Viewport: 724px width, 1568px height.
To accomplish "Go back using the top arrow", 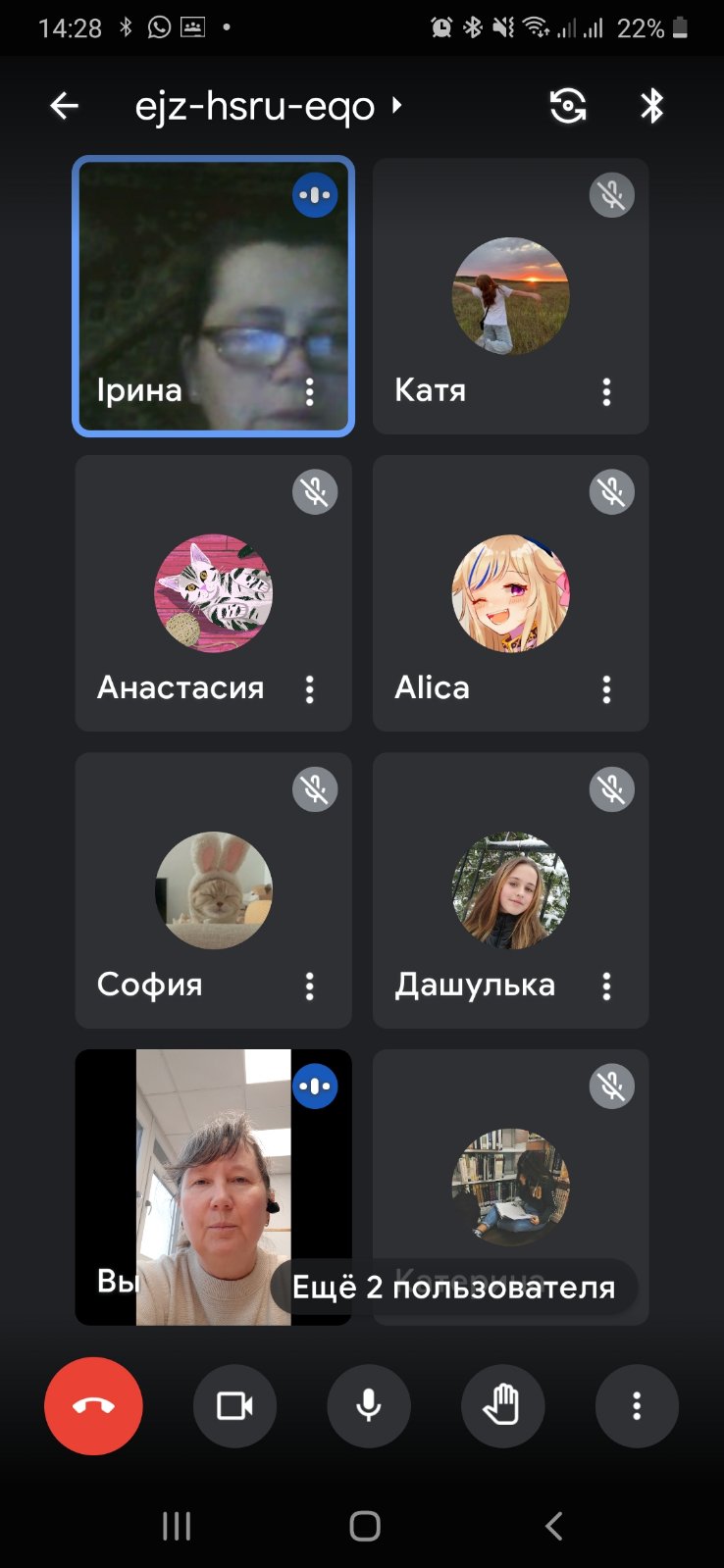I will click(65, 106).
